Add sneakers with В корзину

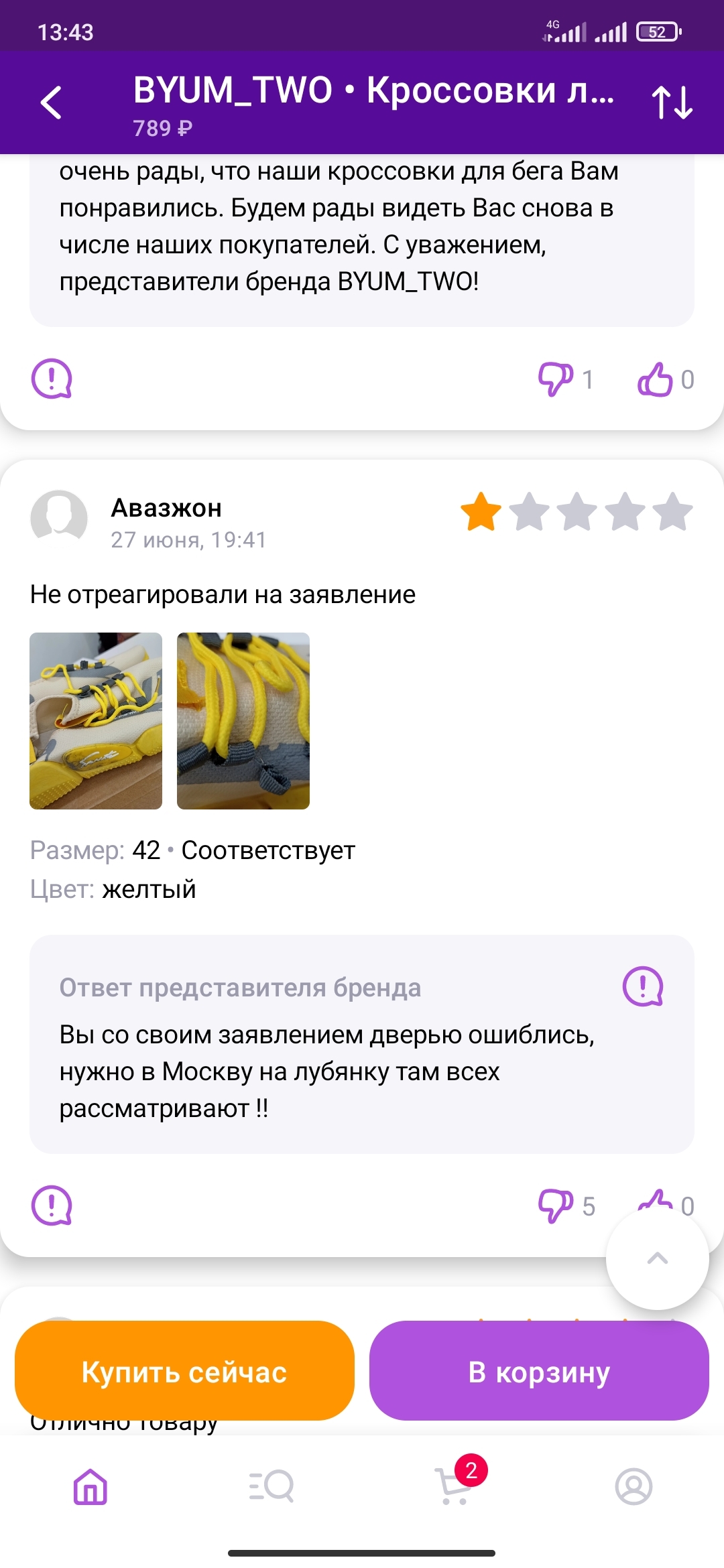click(x=539, y=1372)
